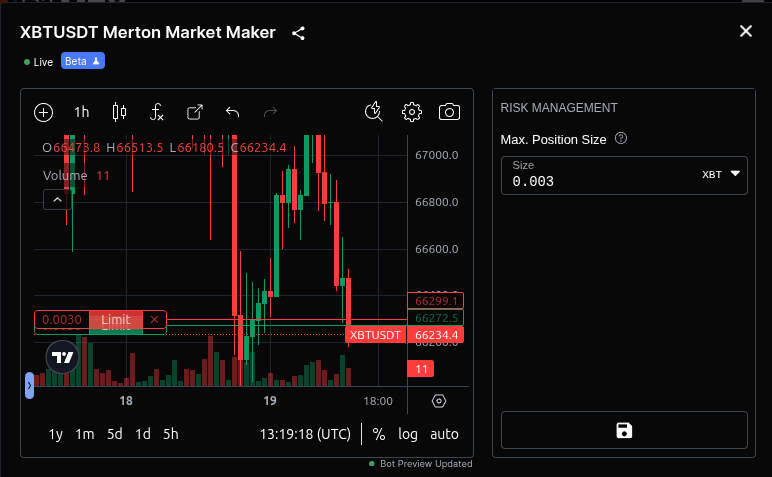Close the Merton Market Maker dialog
Viewport: 772px width, 477px height.
click(x=745, y=31)
